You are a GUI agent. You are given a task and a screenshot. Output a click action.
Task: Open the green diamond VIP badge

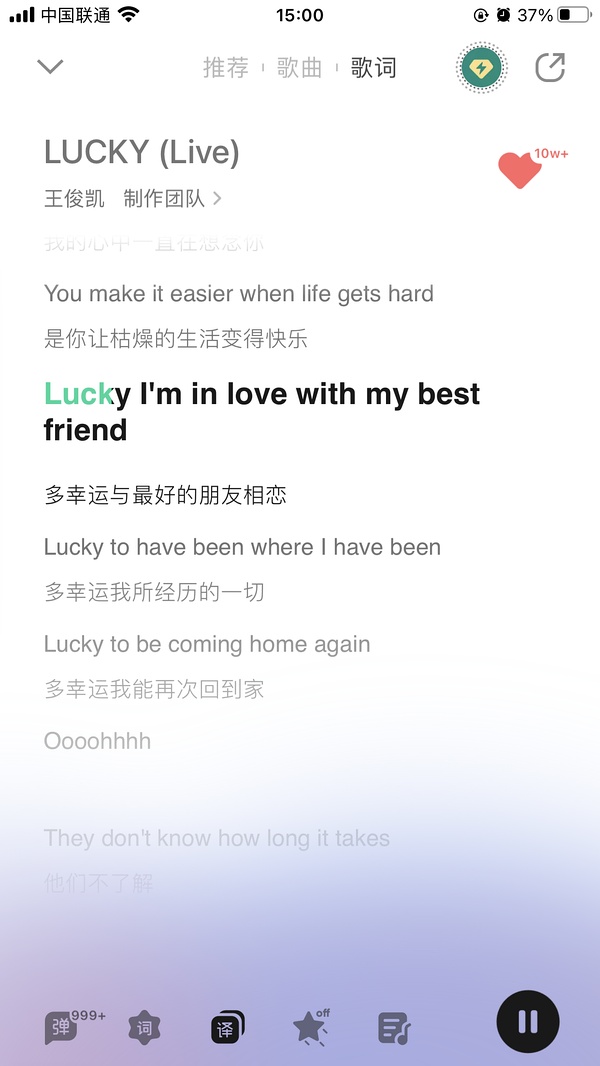tap(481, 67)
